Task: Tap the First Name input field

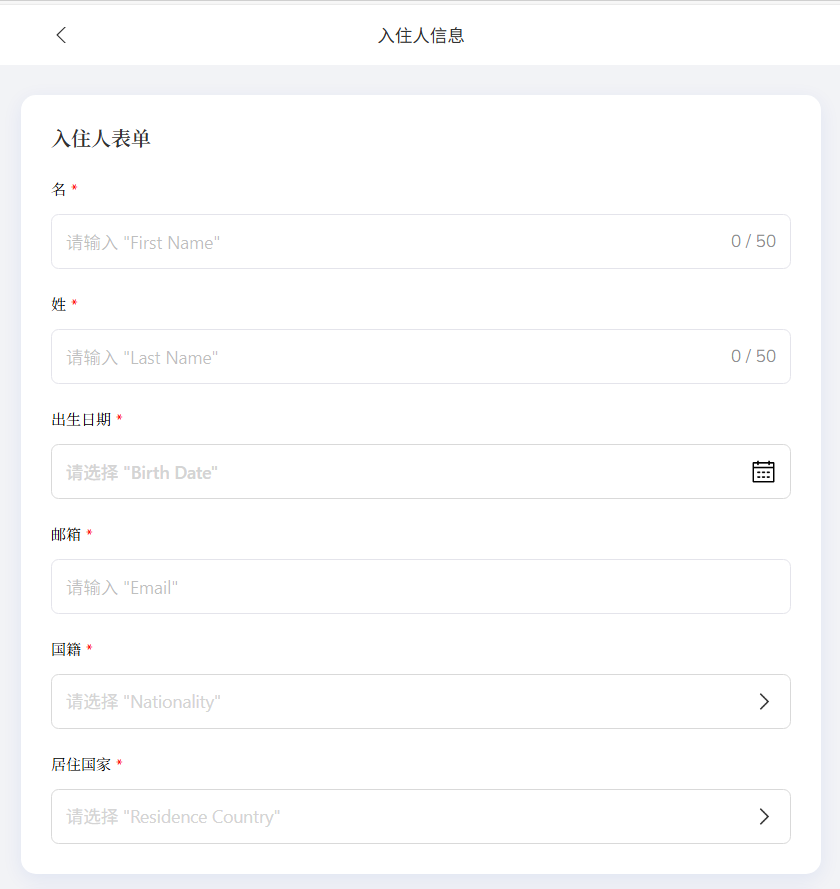Action: (390, 242)
